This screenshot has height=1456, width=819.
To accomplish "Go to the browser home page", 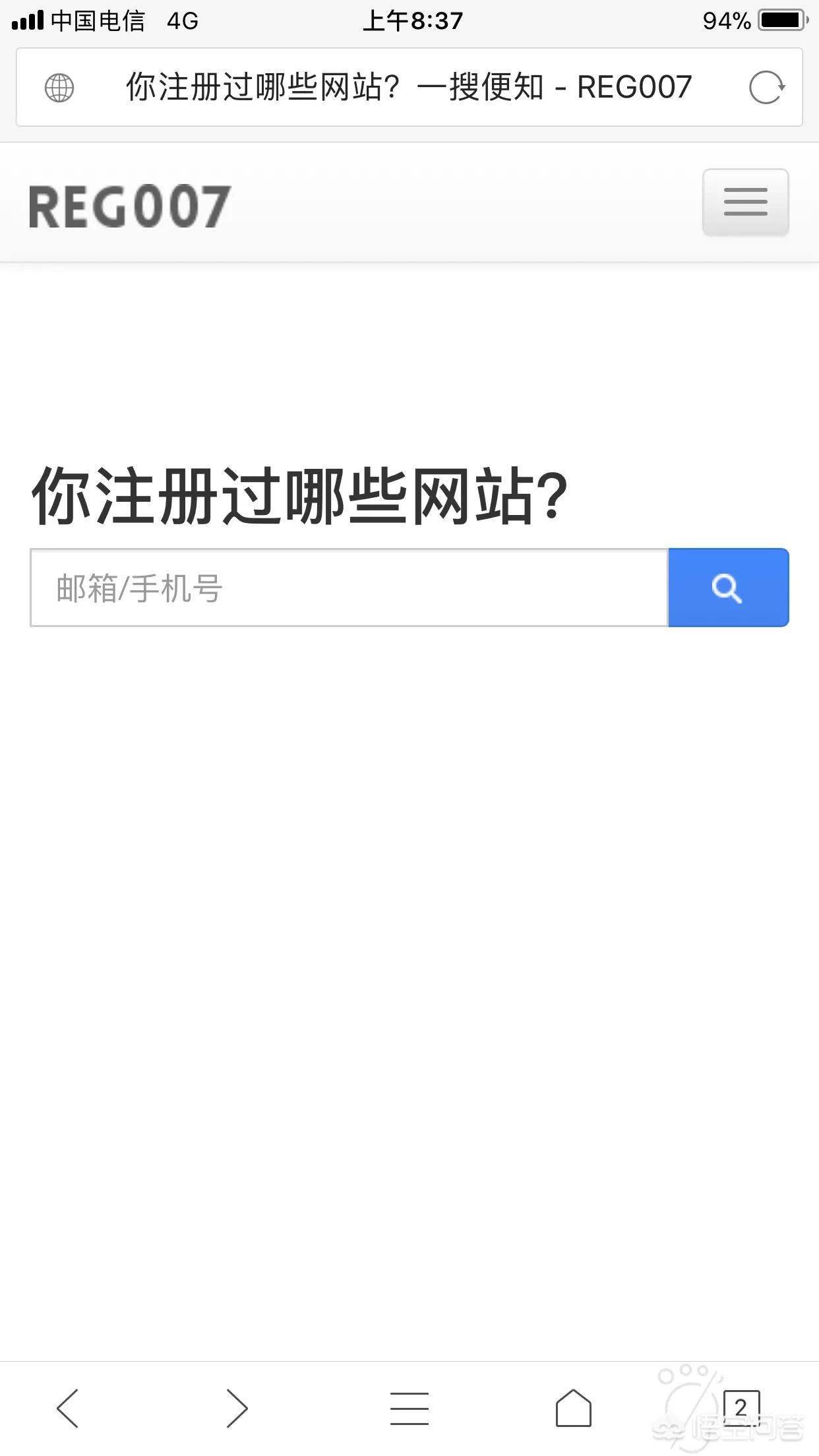I will tap(573, 1408).
